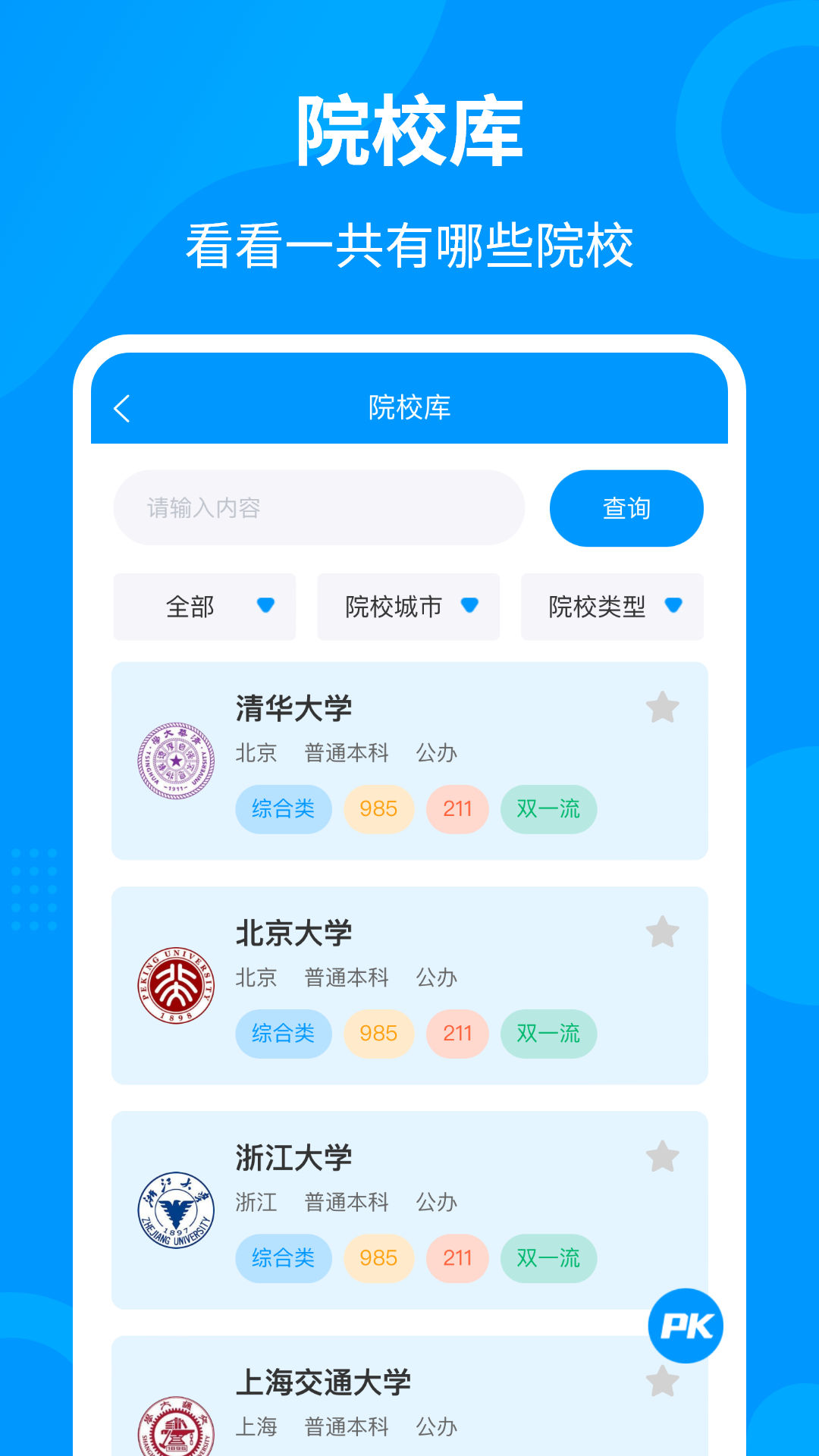Favorite 浙江大学 with the star icon

click(663, 1156)
